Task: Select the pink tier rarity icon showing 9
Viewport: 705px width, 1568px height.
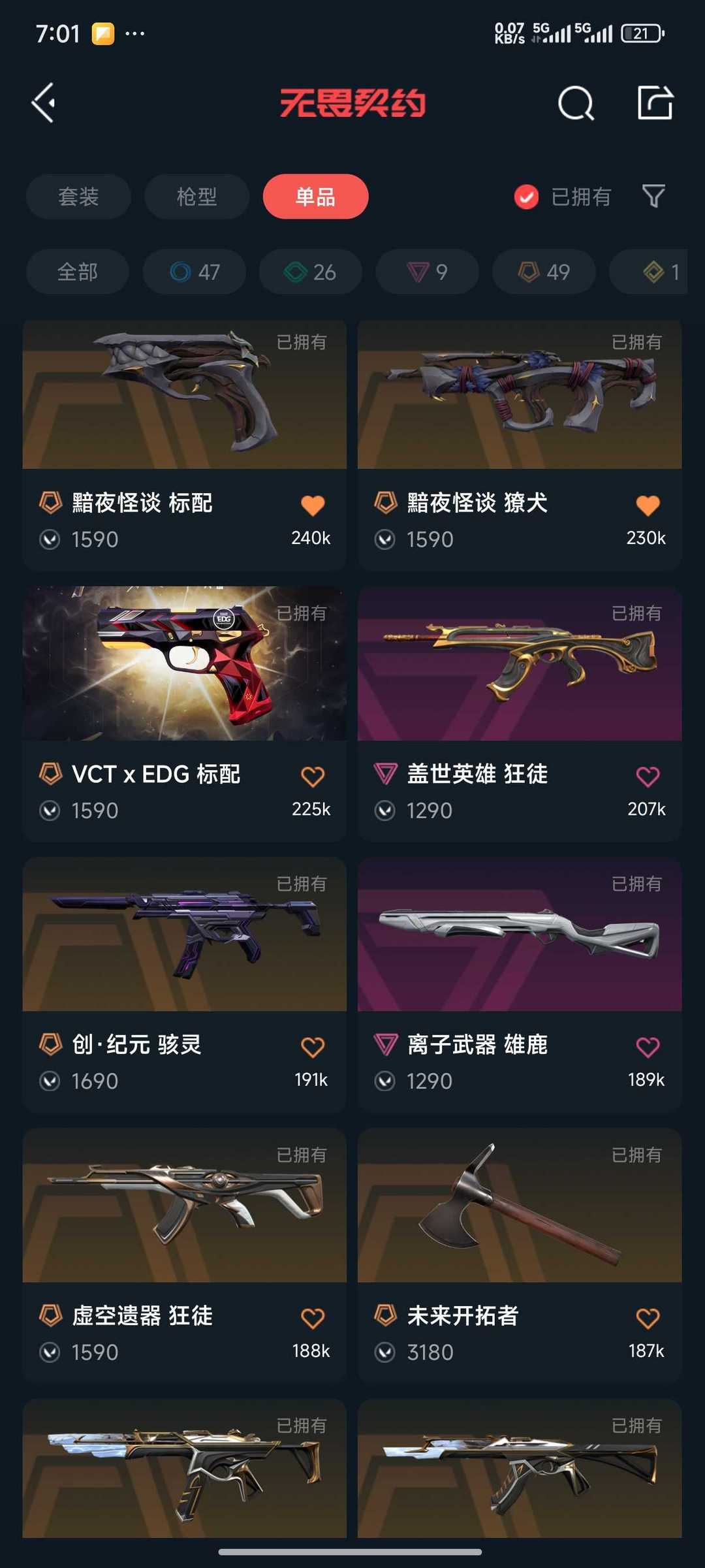Action: tap(426, 272)
